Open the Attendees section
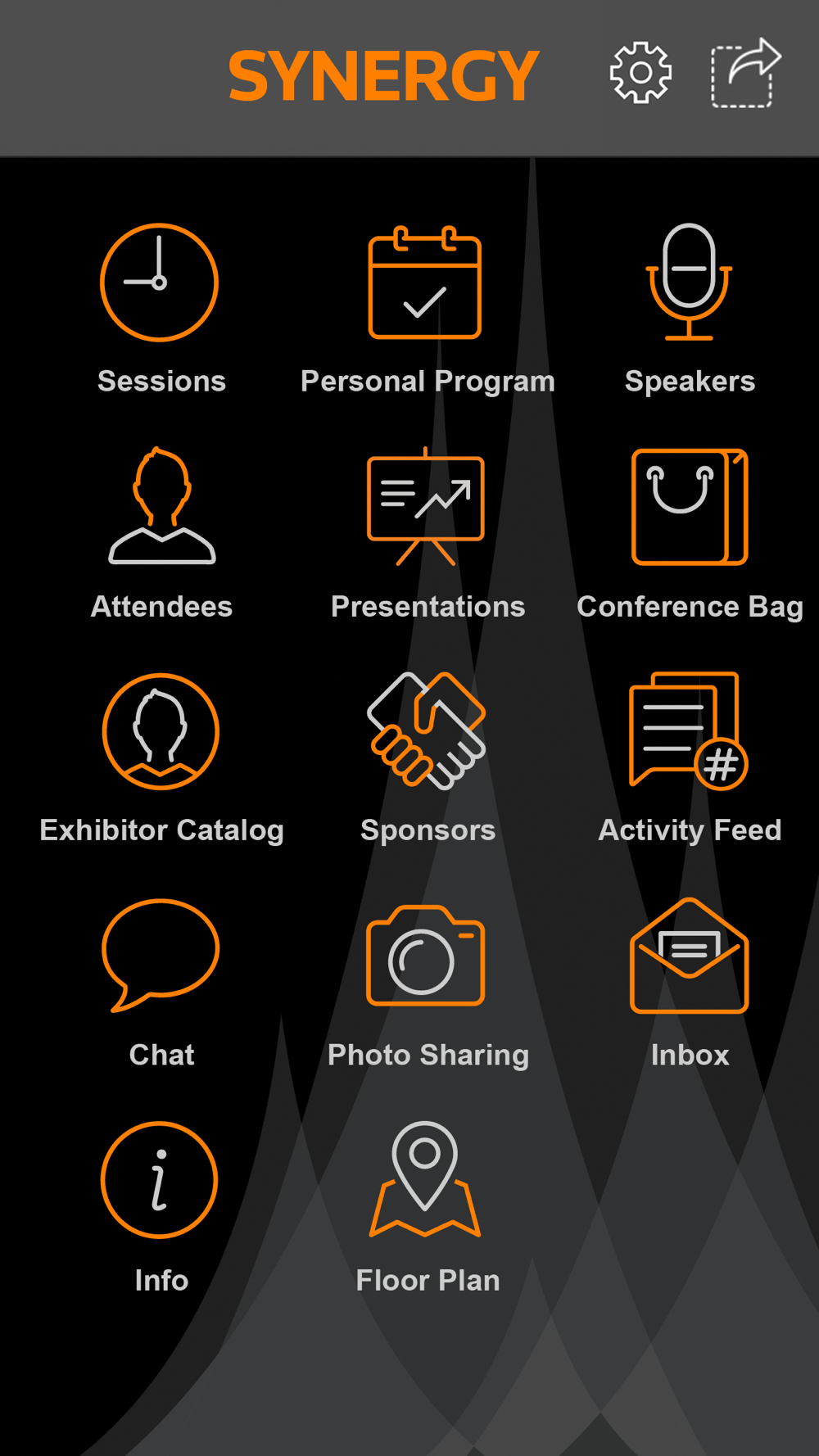The width and height of the screenshot is (819, 1456). click(161, 534)
